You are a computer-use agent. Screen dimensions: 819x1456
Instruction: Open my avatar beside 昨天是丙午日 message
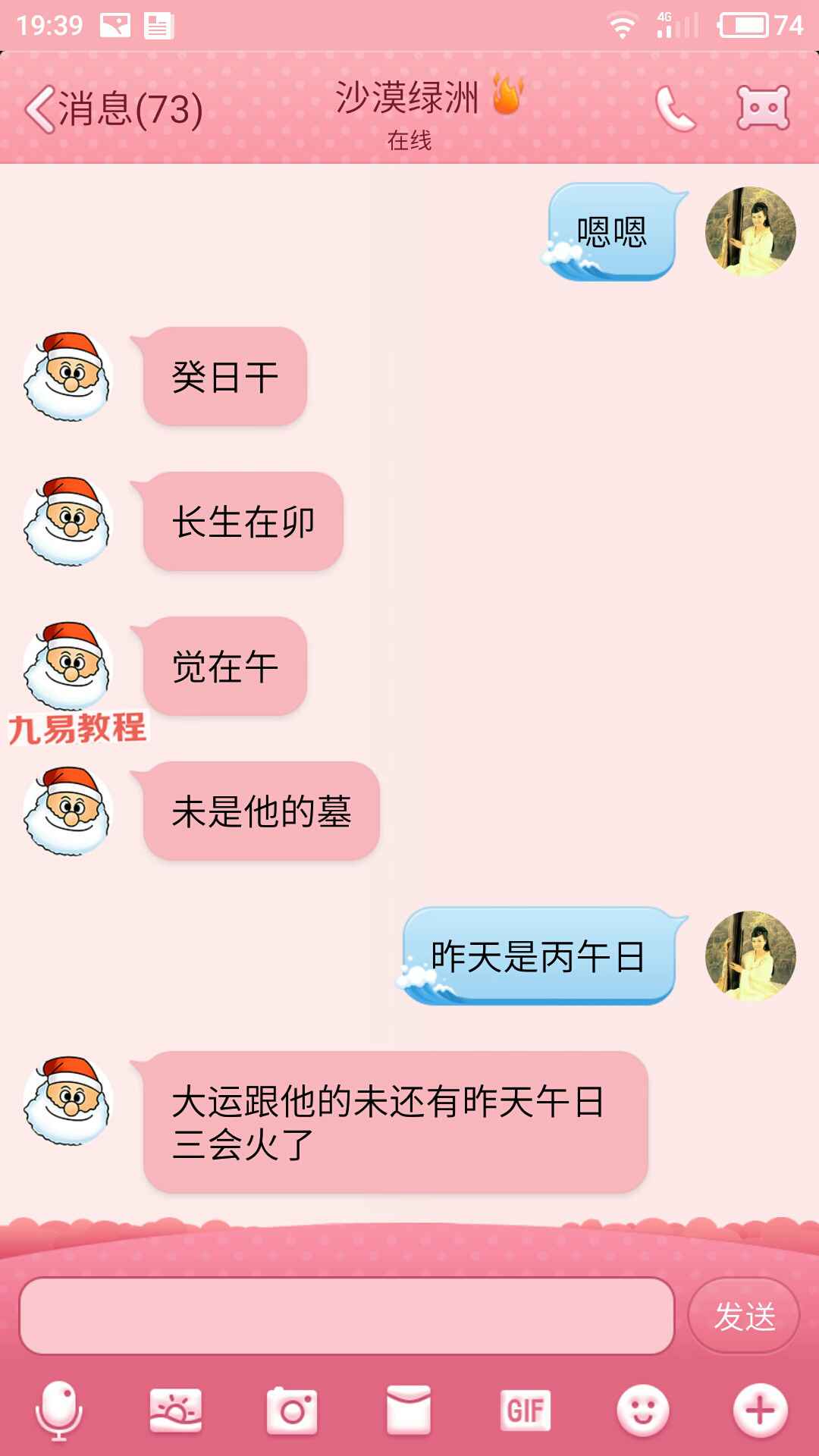click(751, 955)
